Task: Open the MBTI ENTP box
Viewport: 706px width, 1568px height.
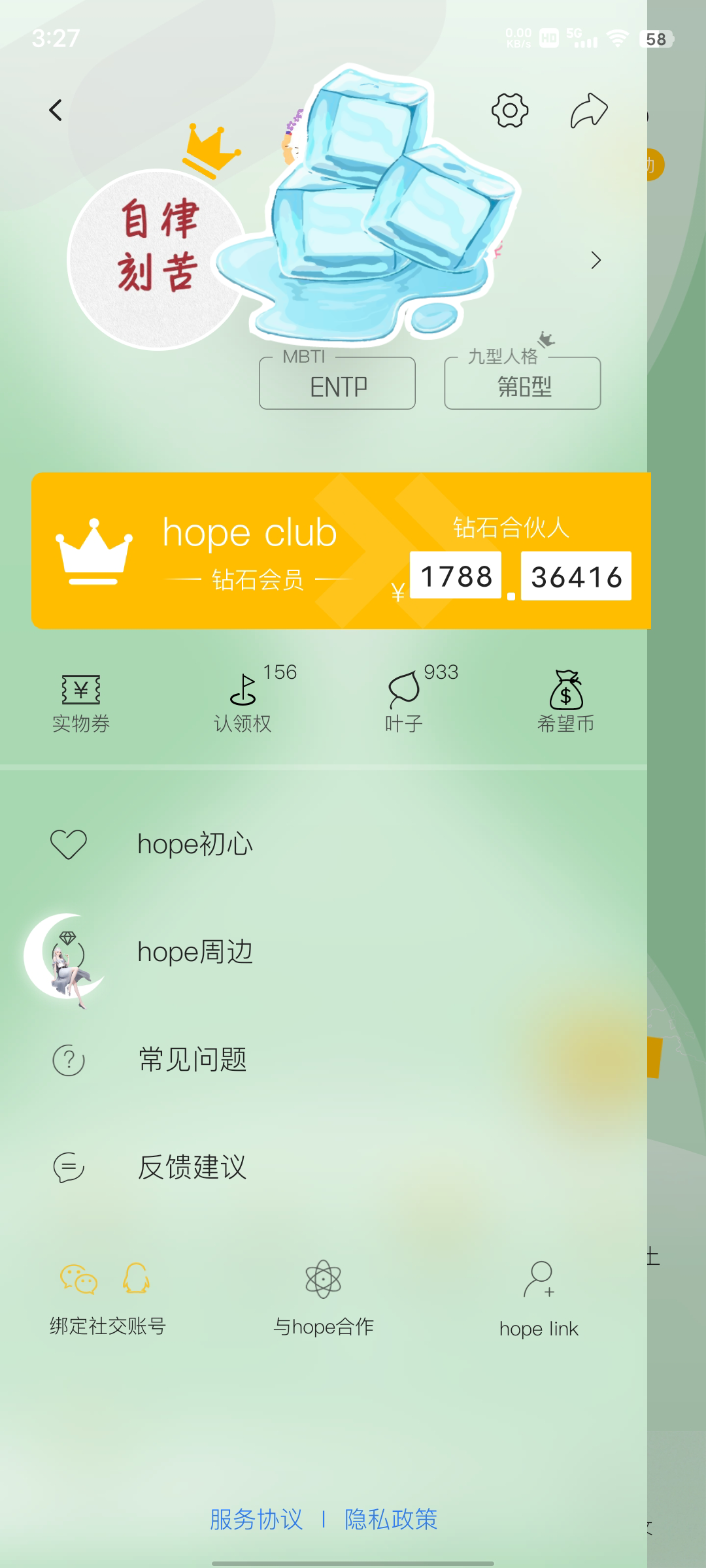Action: tap(337, 383)
